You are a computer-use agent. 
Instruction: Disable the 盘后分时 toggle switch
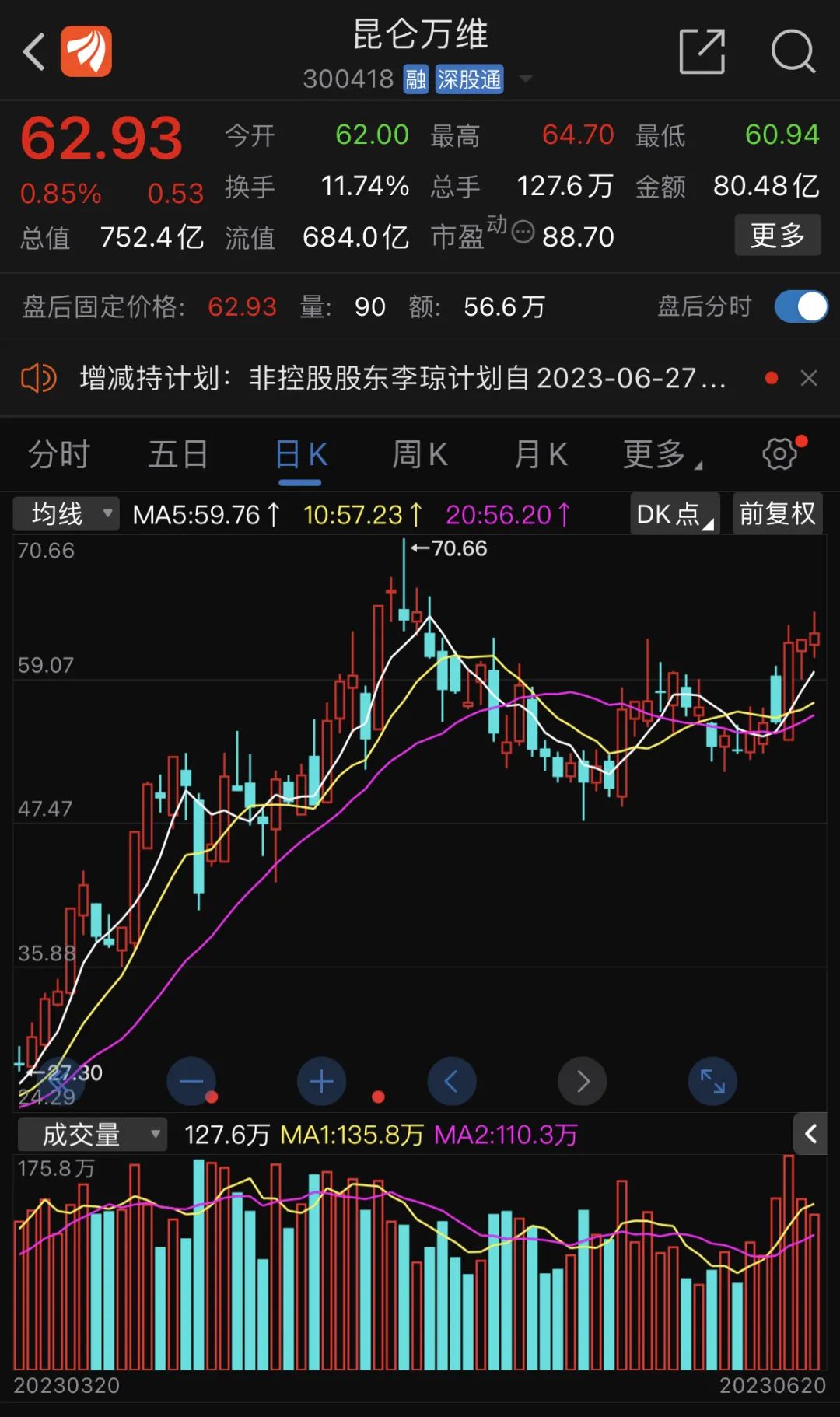click(803, 306)
